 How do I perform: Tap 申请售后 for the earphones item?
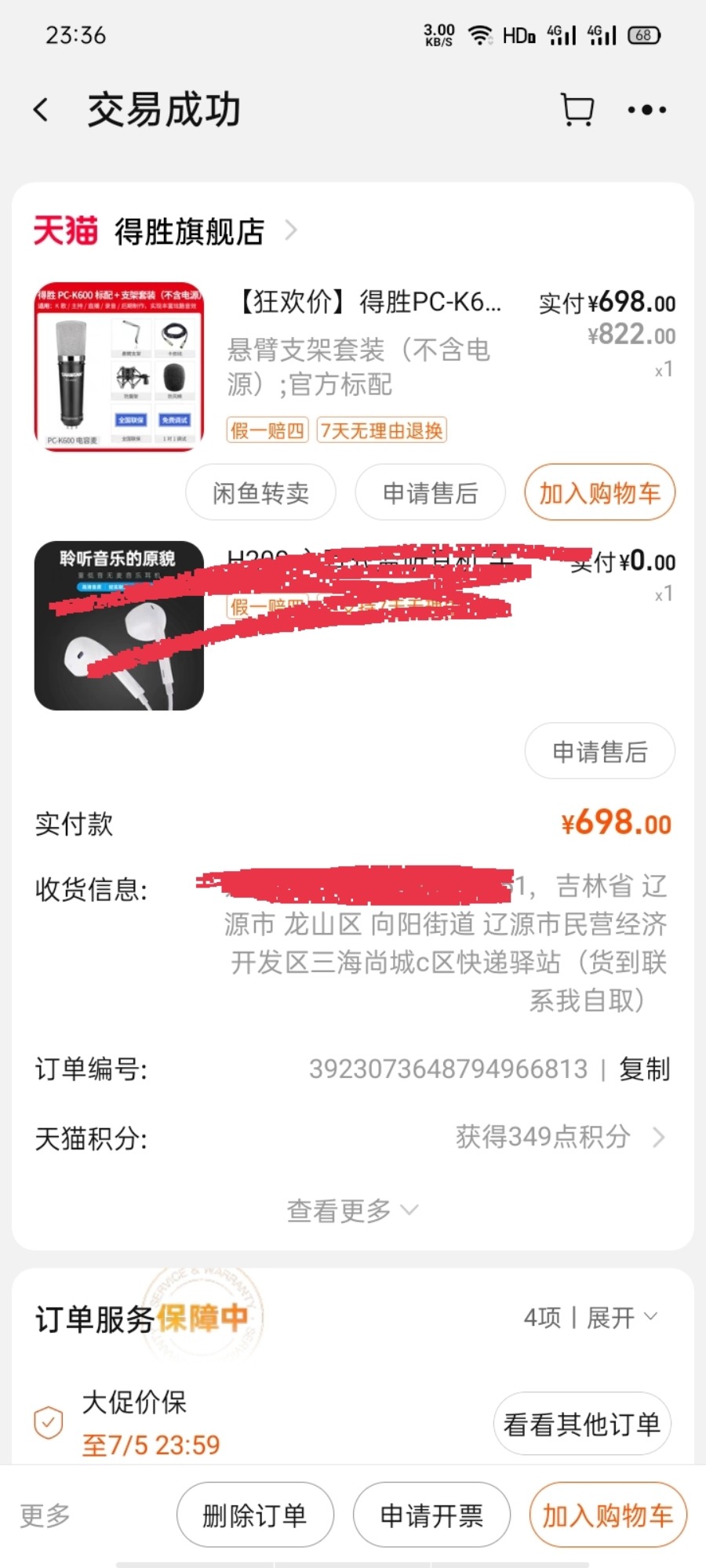pos(599,751)
